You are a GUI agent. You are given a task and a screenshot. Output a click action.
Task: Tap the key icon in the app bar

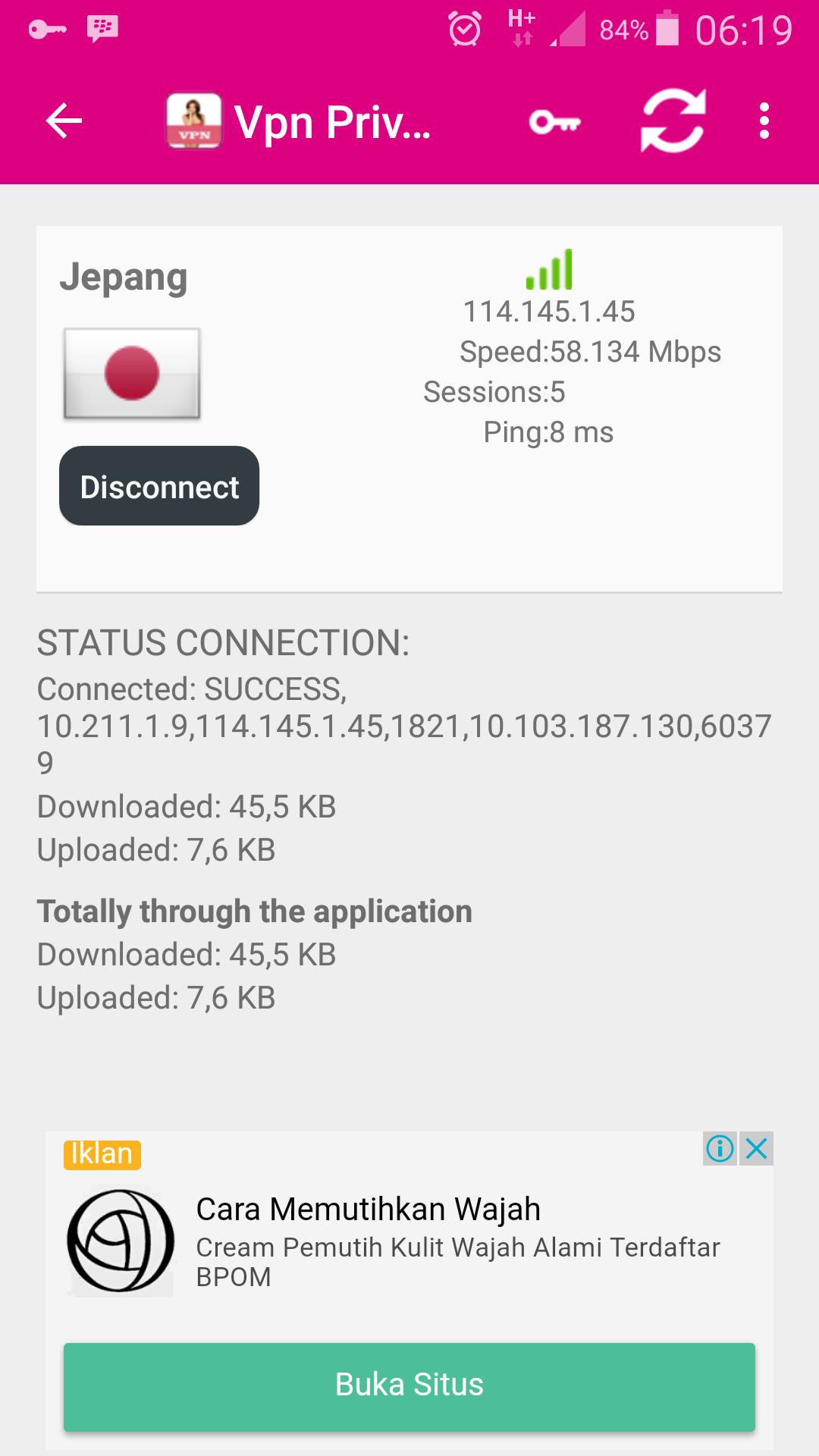coord(555,121)
